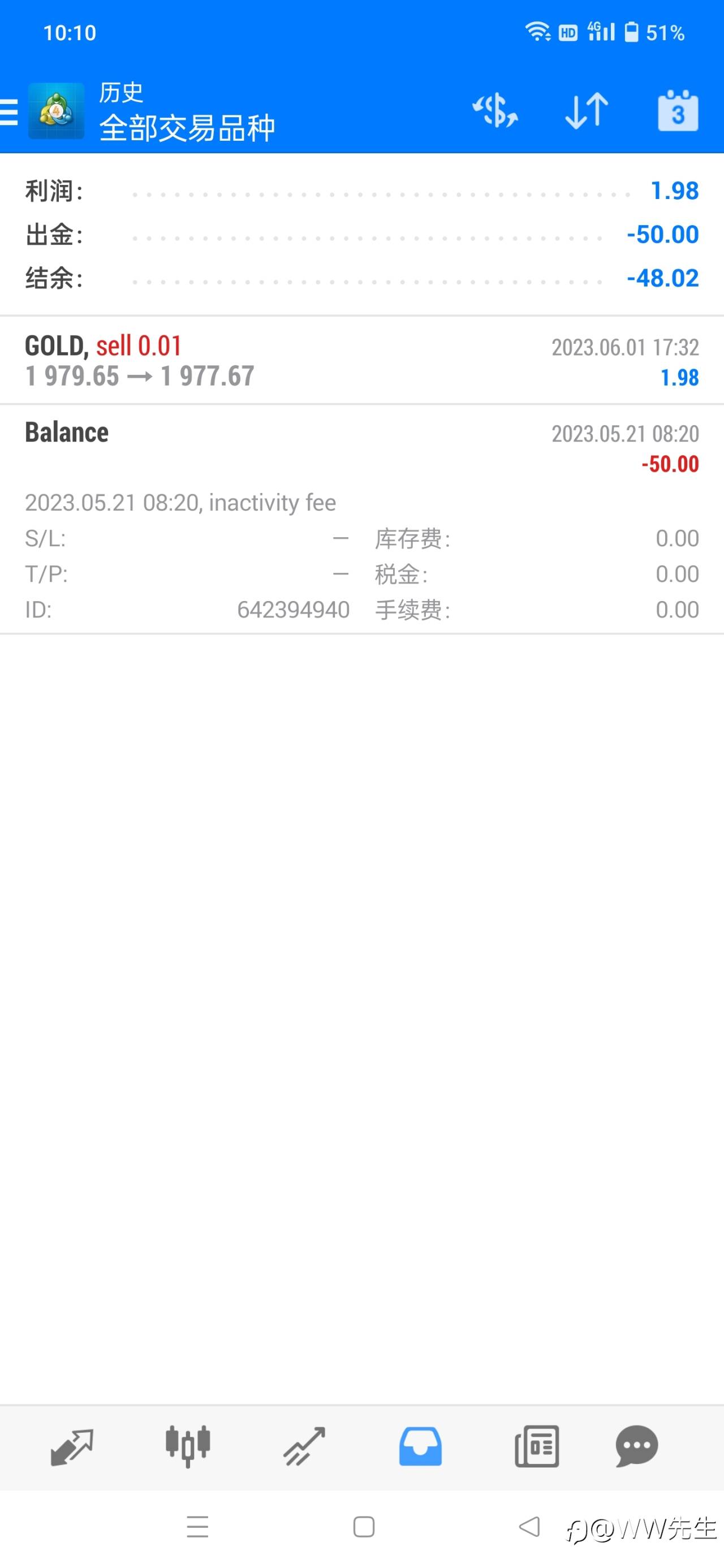
Task: Open the symbol filter dollar icon
Action: coord(495,110)
